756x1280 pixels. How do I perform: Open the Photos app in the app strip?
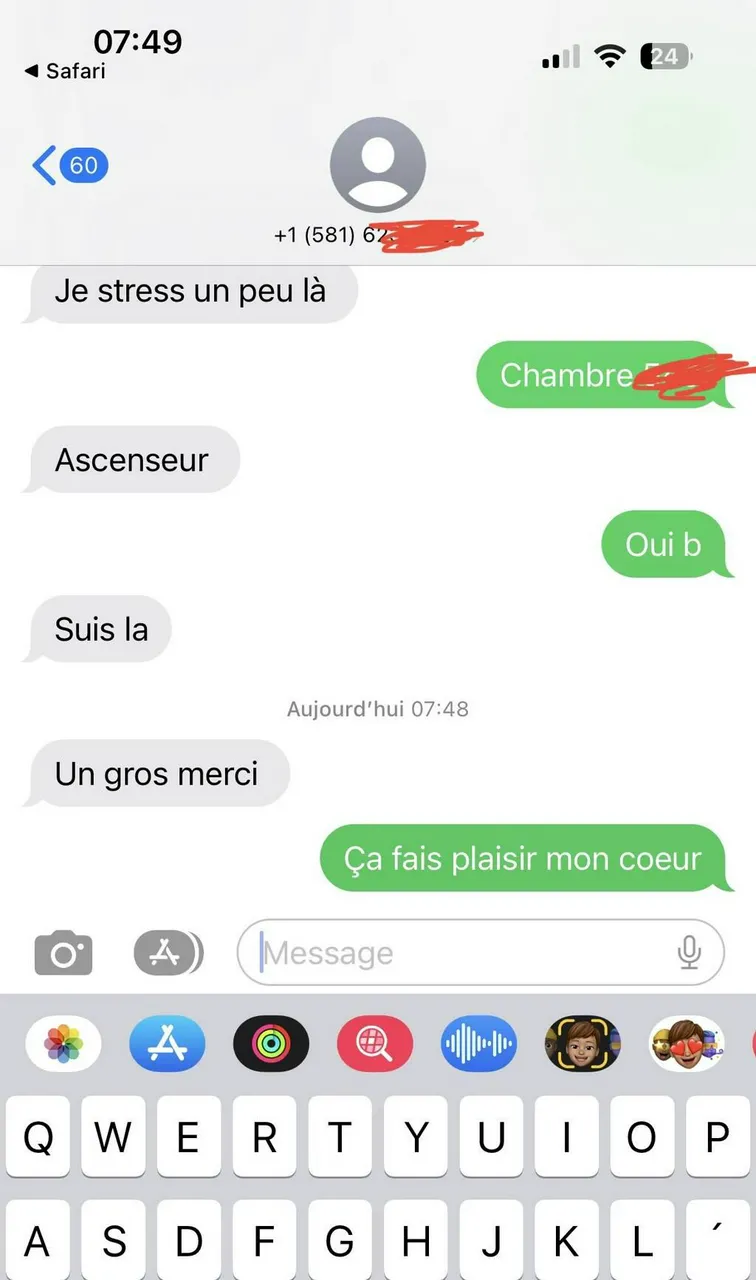[x=71, y=1044]
